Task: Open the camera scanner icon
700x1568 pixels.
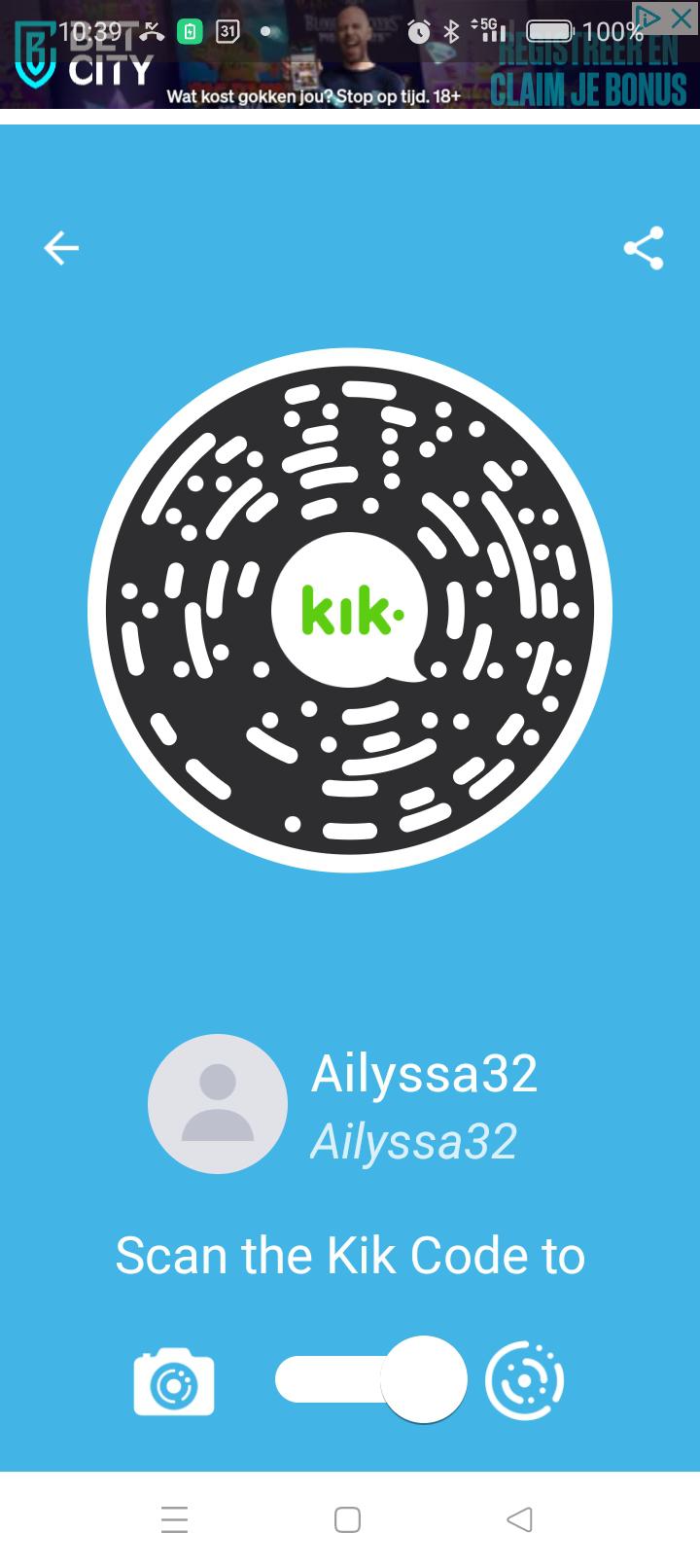Action: [x=174, y=1381]
